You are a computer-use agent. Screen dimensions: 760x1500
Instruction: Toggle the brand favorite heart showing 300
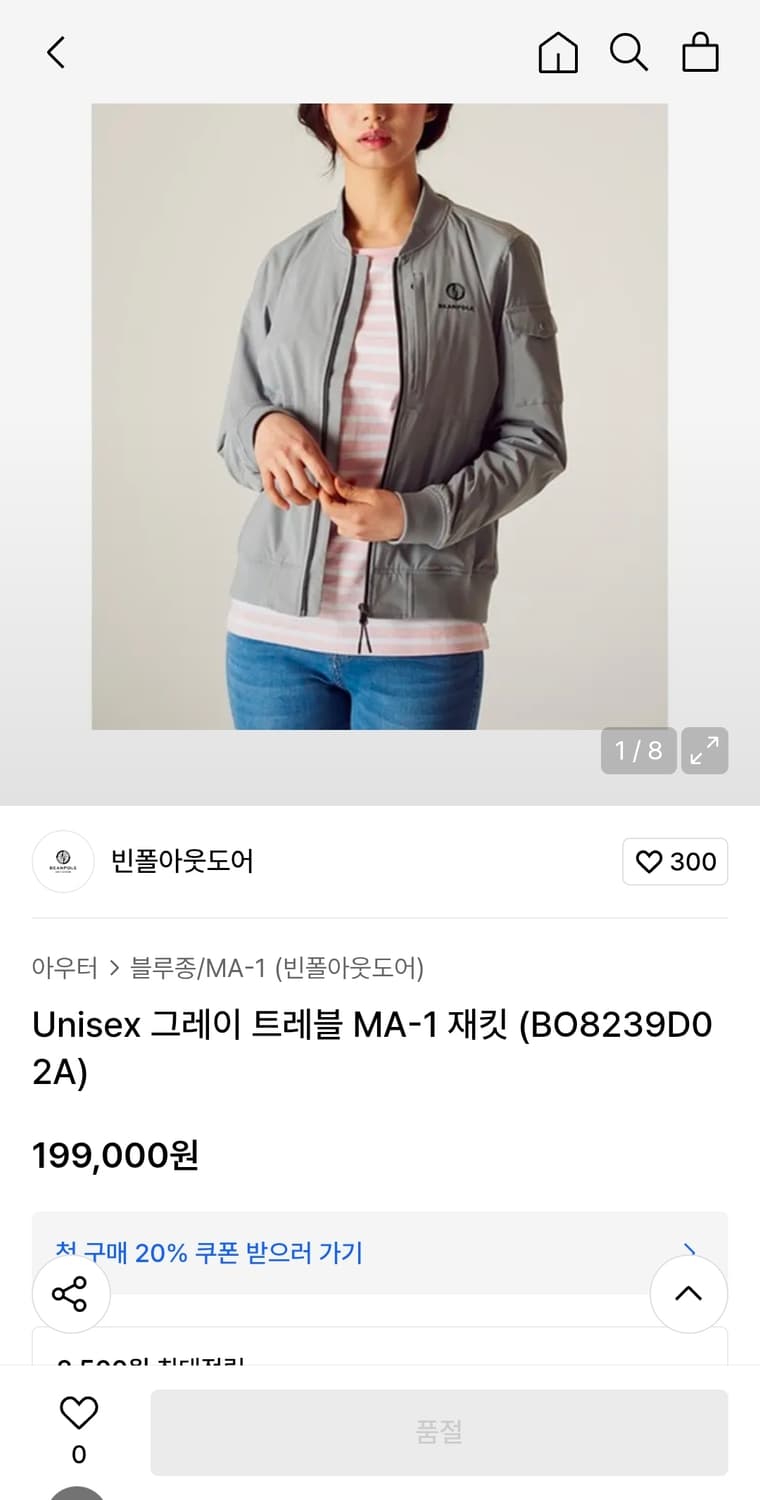[x=675, y=861]
